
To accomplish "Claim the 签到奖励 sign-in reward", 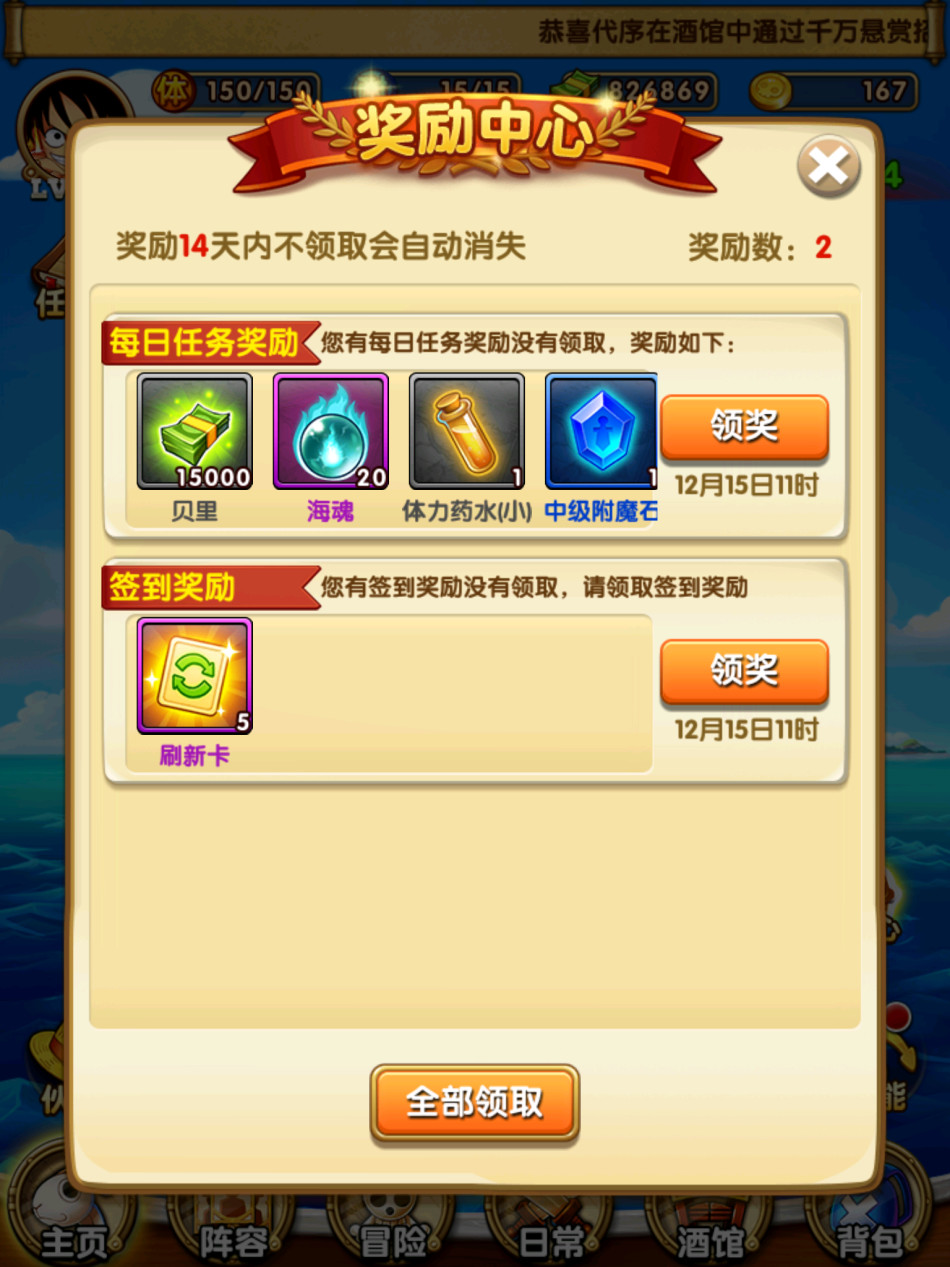I will (x=744, y=671).
